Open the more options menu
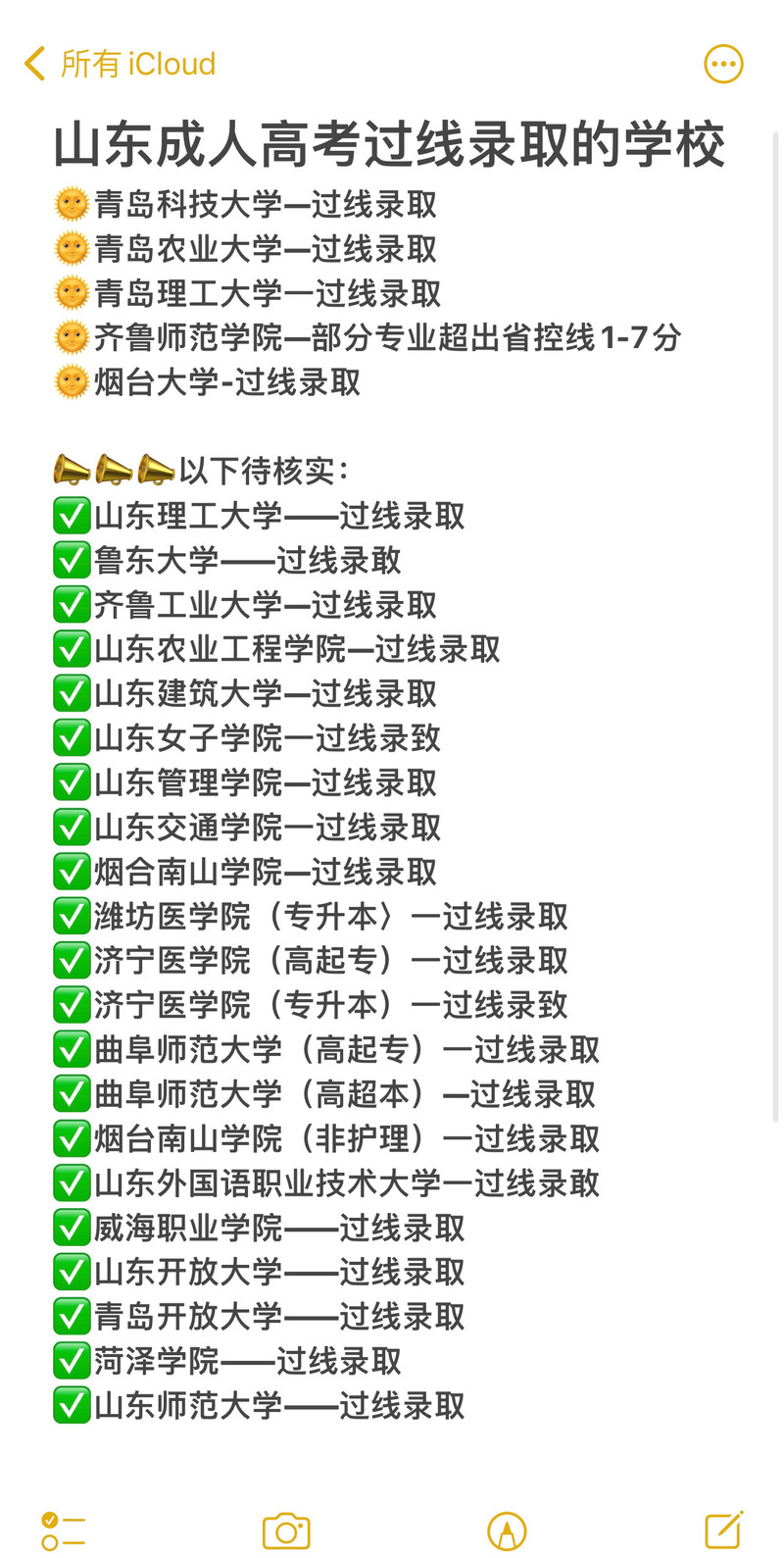The height and width of the screenshot is (1558, 784). tap(723, 65)
